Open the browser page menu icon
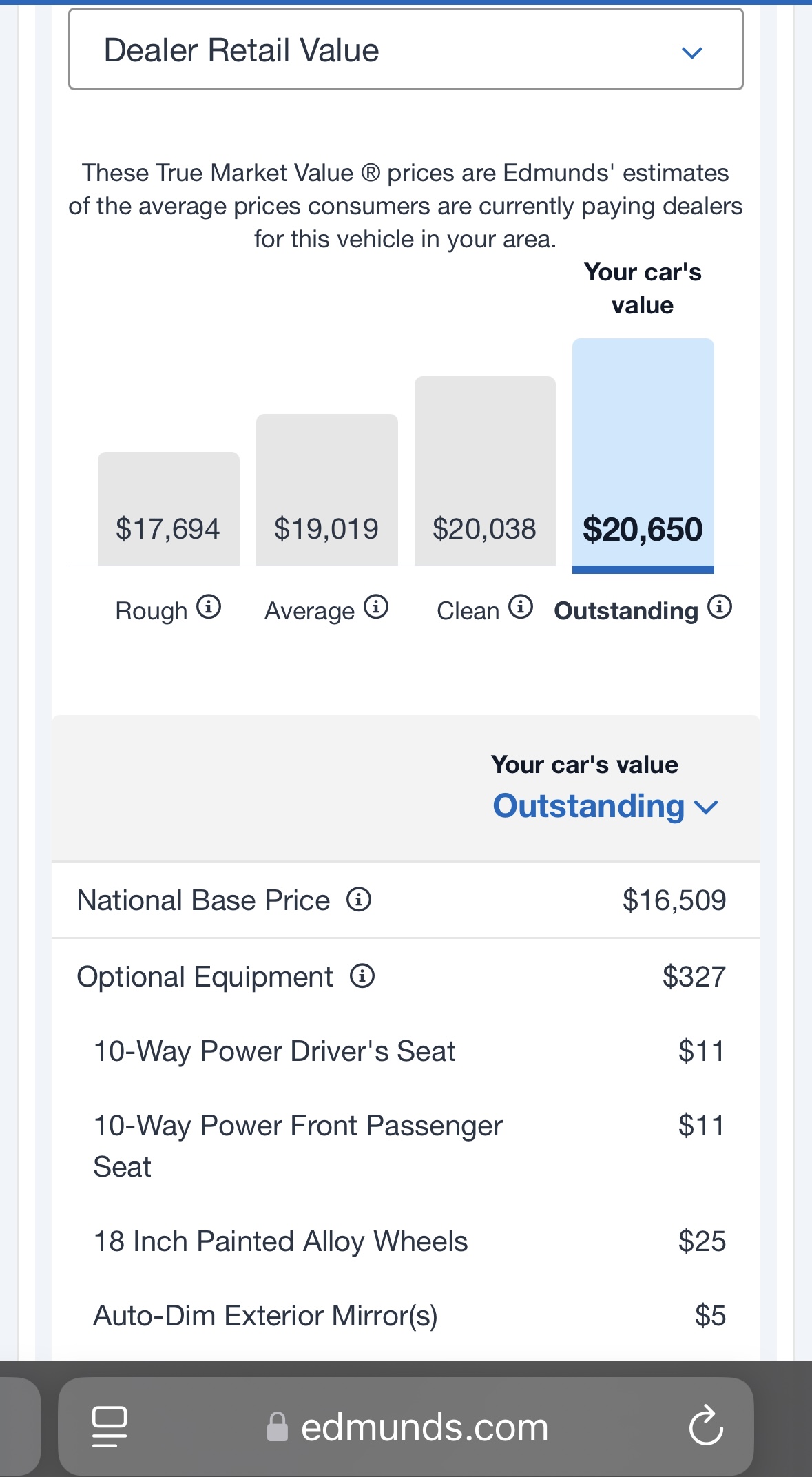Screen dimensions: 812x1477 coord(110,1427)
